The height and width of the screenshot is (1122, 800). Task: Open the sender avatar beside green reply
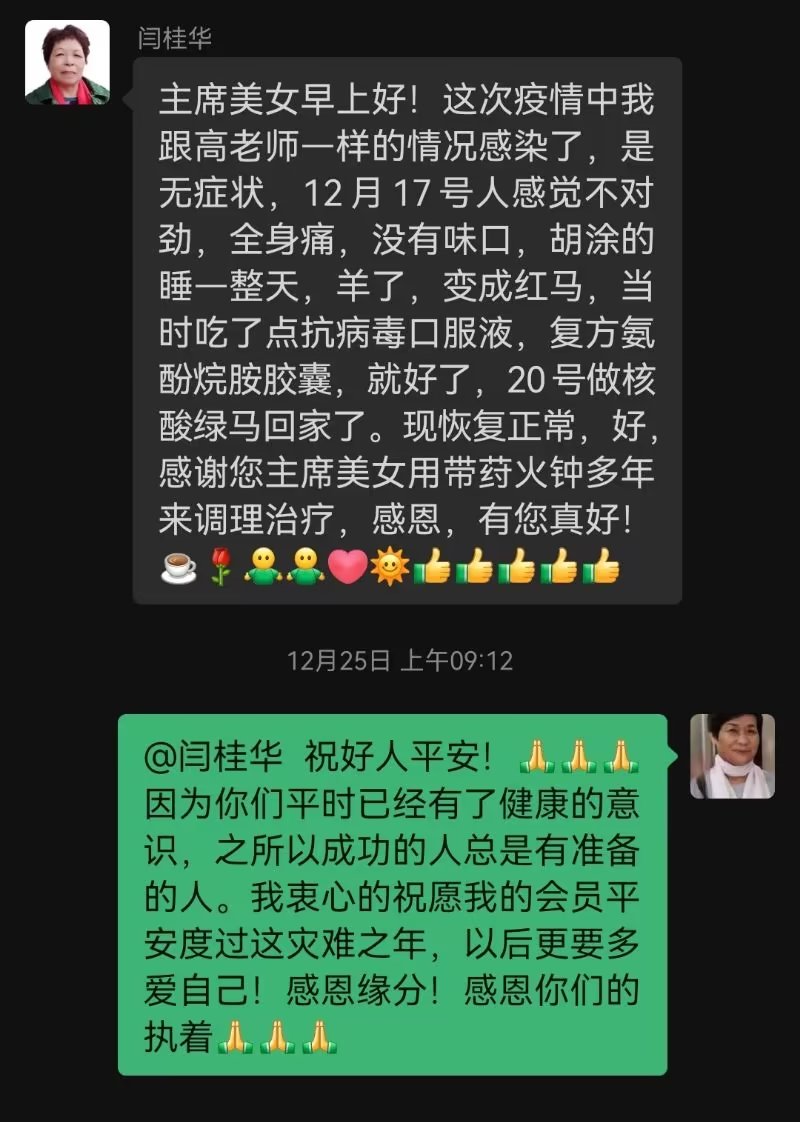[732, 755]
